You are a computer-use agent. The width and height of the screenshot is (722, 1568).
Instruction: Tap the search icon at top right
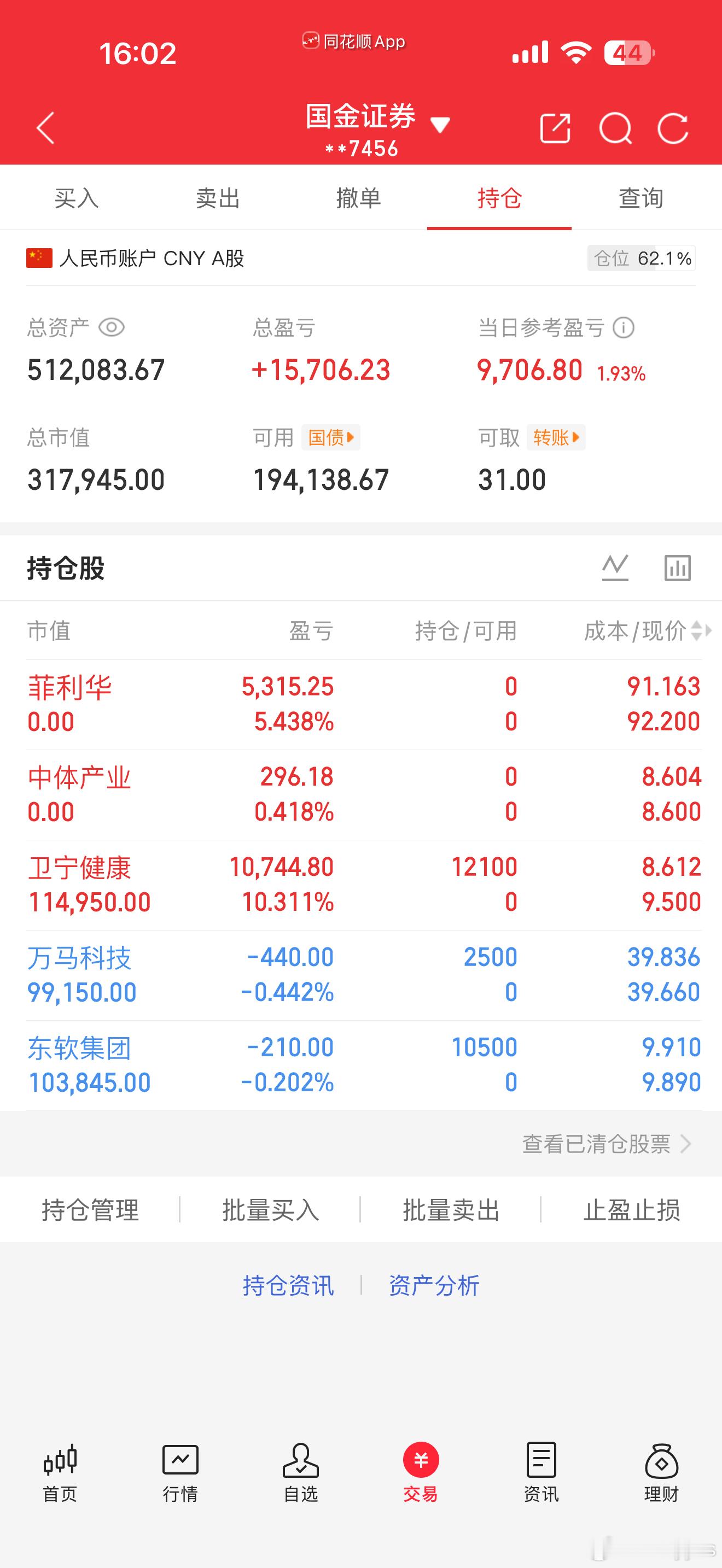click(x=615, y=128)
